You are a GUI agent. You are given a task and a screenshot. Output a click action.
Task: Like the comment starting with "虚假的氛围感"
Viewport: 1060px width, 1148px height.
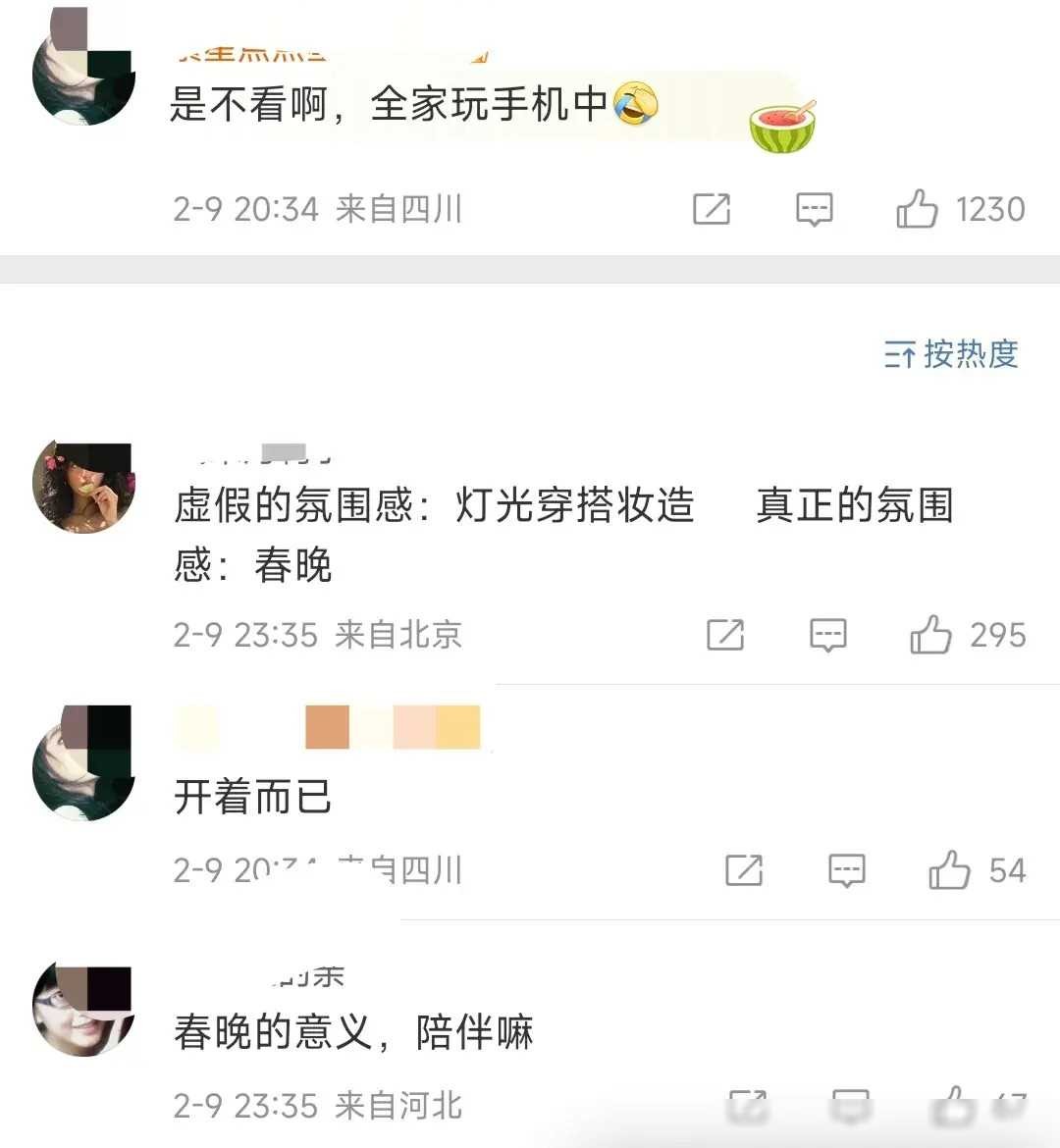pos(931,635)
